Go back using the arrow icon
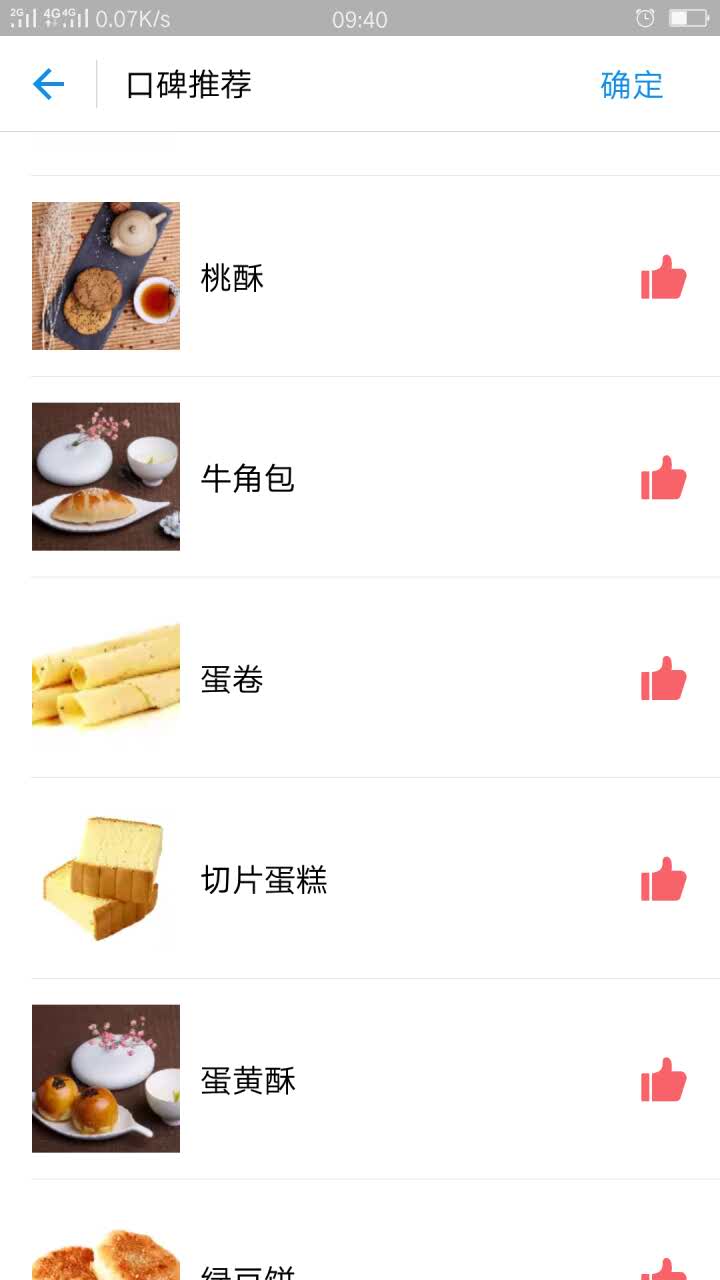 pyautogui.click(x=48, y=84)
